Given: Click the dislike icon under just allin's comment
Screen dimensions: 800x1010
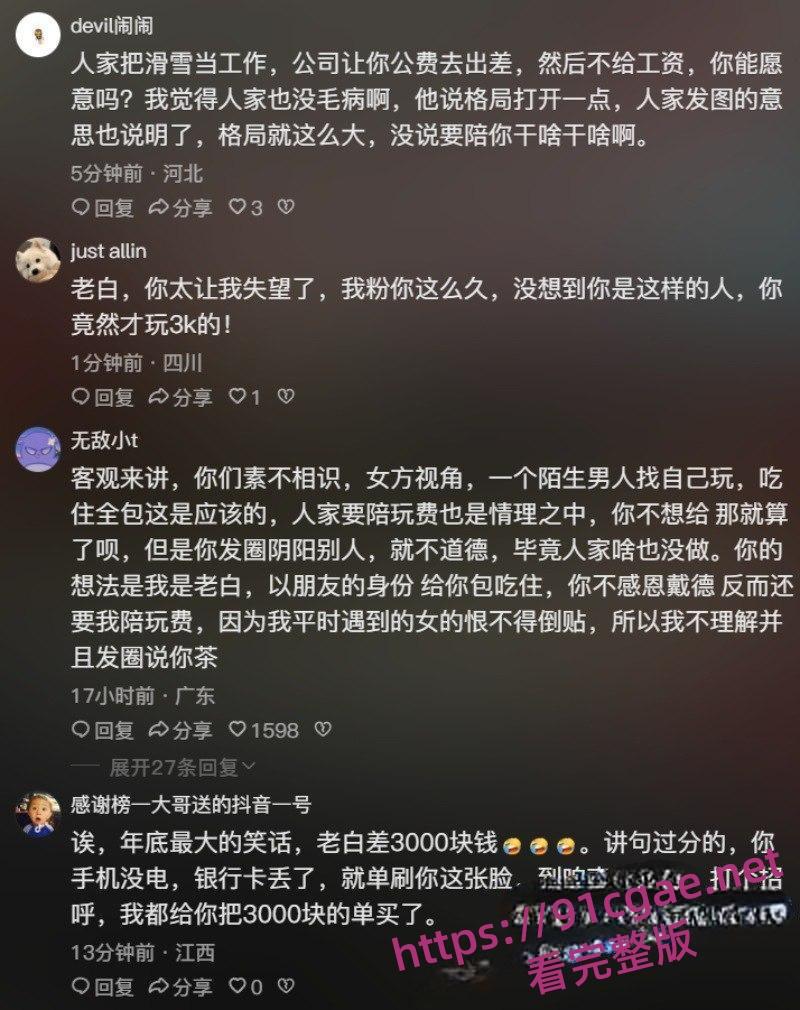Looking at the screenshot, I should coord(286,396).
